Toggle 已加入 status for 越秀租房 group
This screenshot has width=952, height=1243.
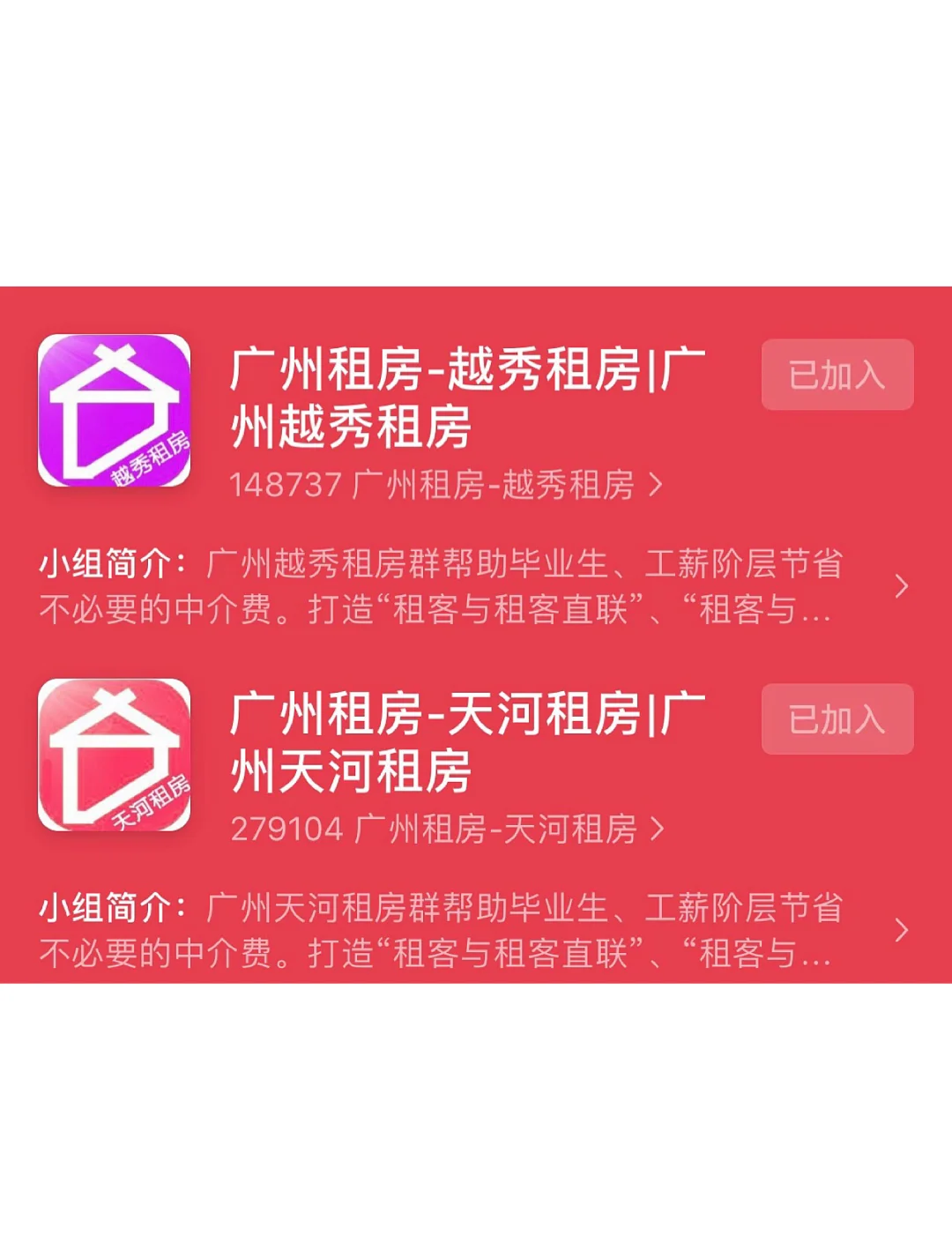pyautogui.click(x=836, y=375)
